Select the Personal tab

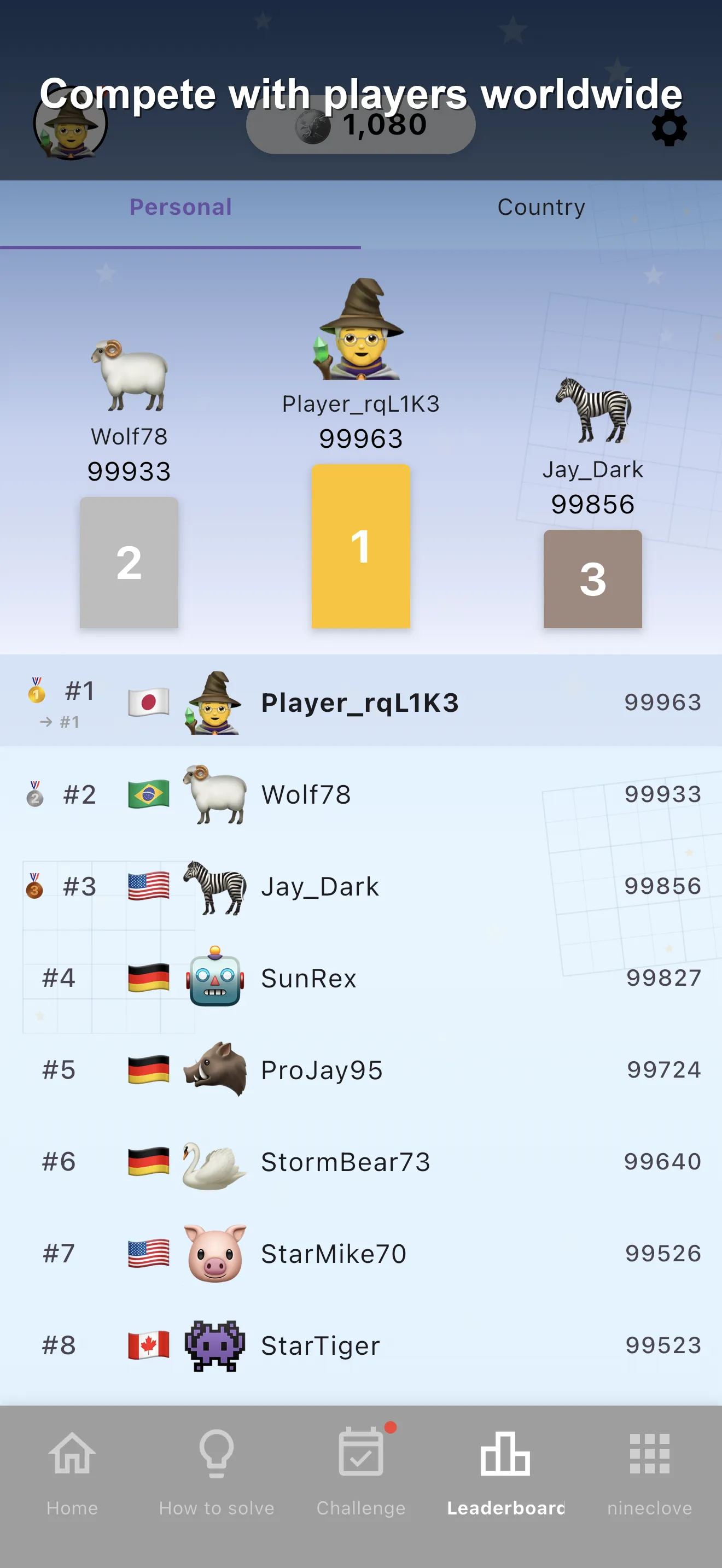click(x=180, y=208)
